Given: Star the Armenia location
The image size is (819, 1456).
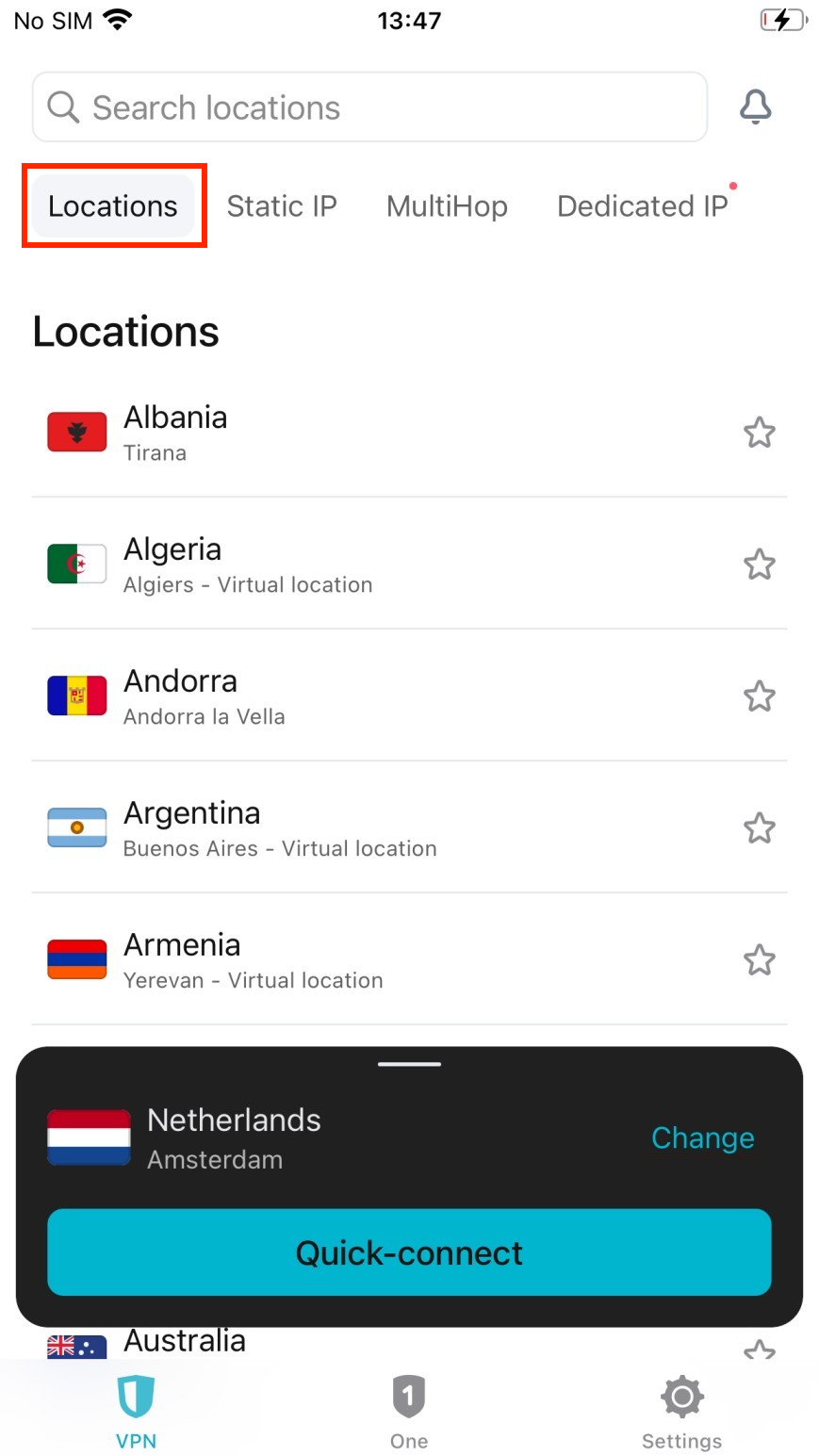Looking at the screenshot, I should (x=760, y=960).
